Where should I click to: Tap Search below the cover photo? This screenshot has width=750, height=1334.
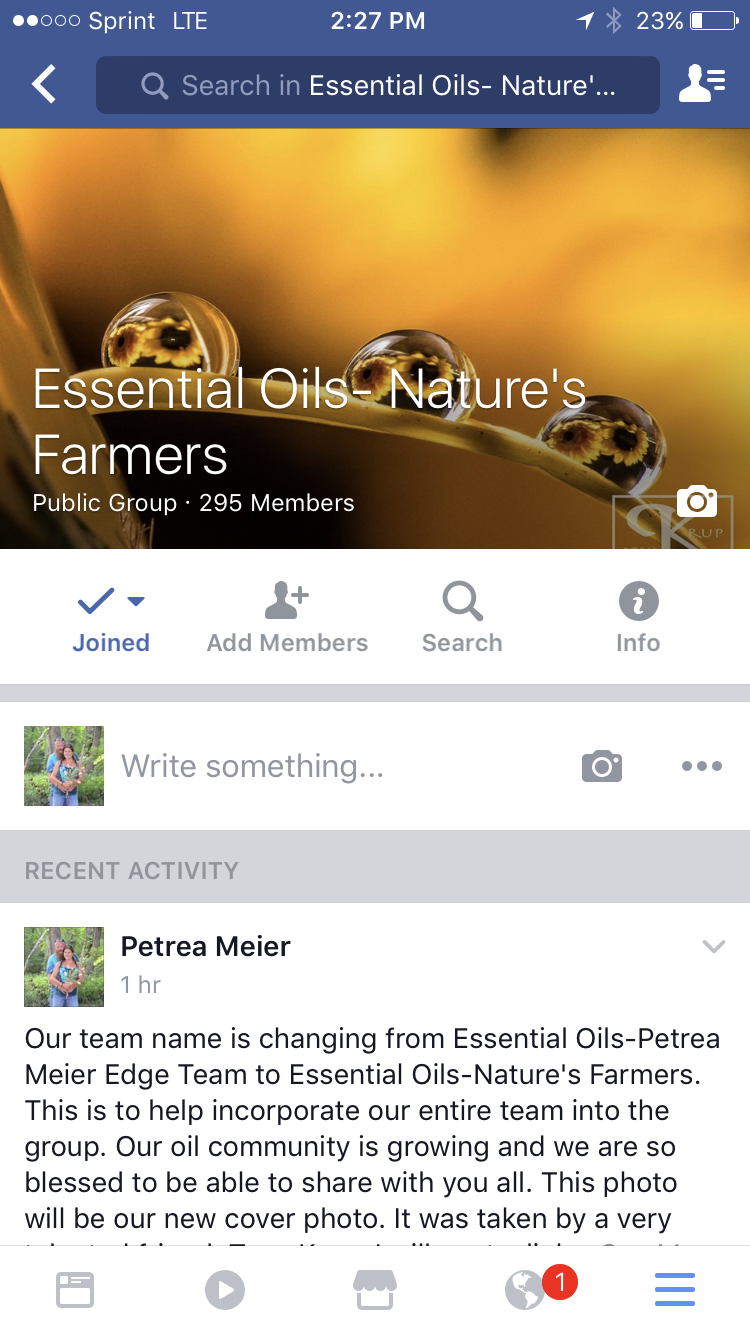tap(462, 620)
